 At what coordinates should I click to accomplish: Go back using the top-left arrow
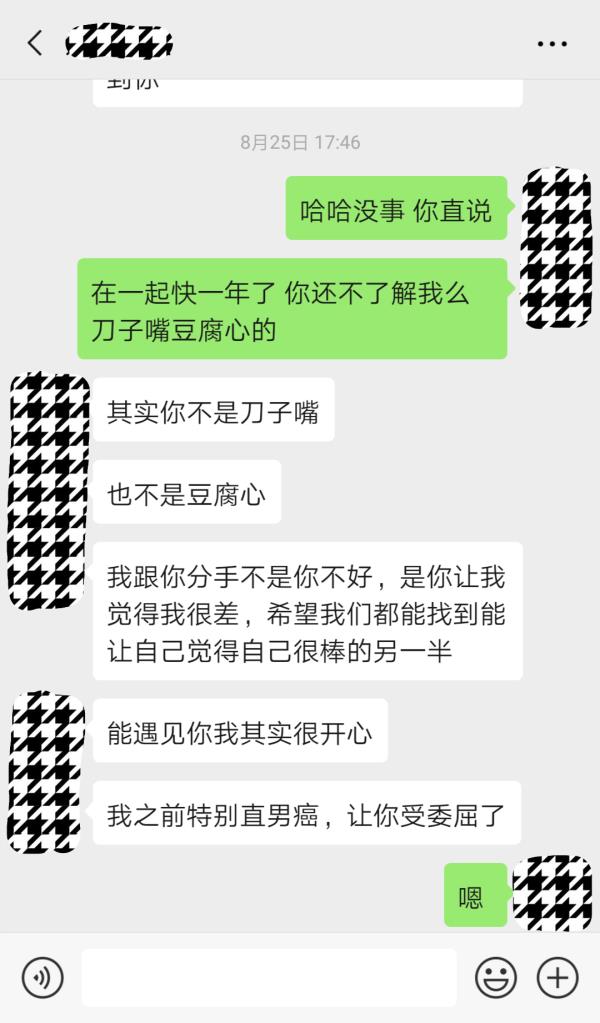[36, 43]
